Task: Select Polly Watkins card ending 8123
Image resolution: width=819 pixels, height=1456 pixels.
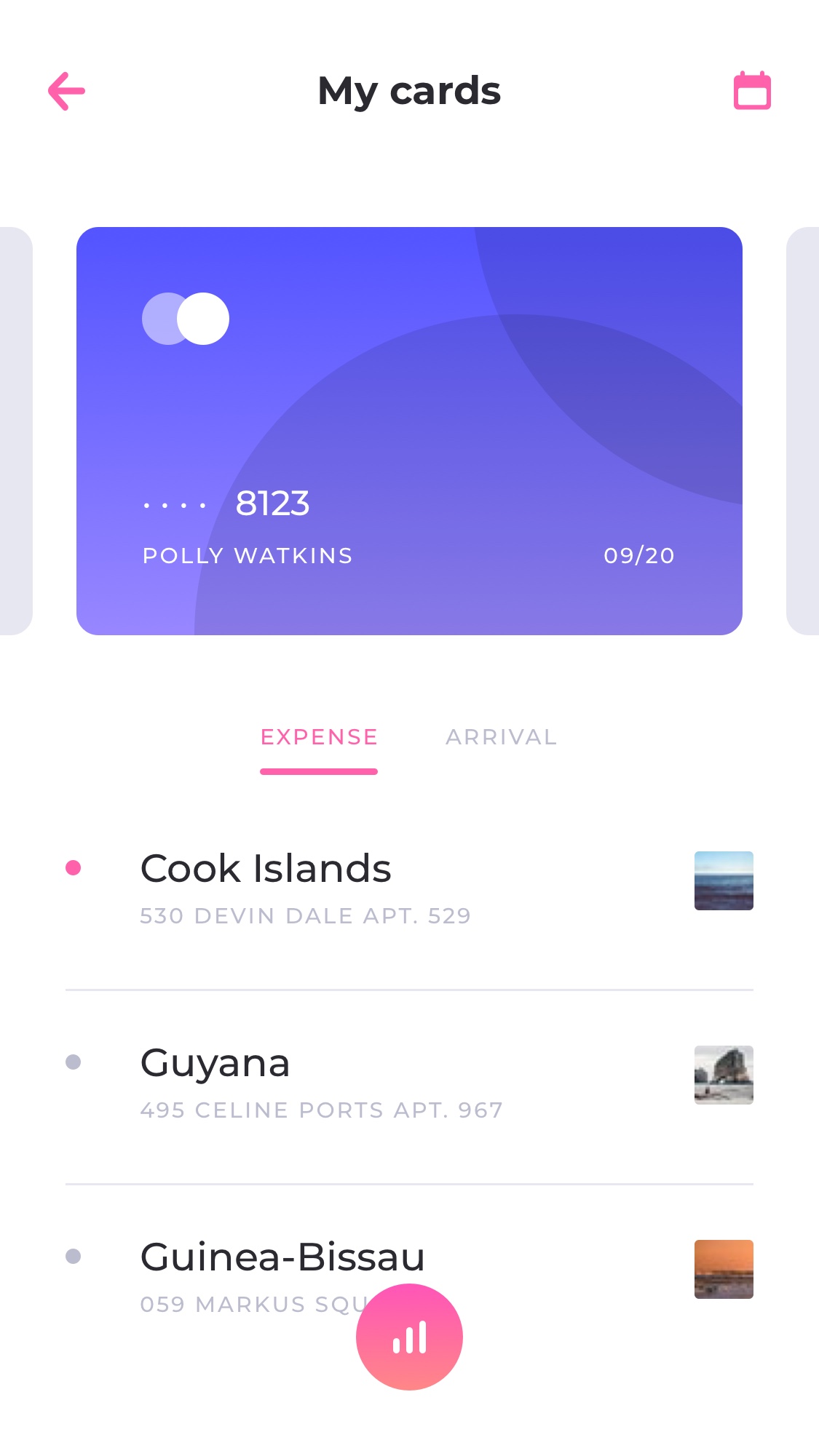Action: coord(409,431)
